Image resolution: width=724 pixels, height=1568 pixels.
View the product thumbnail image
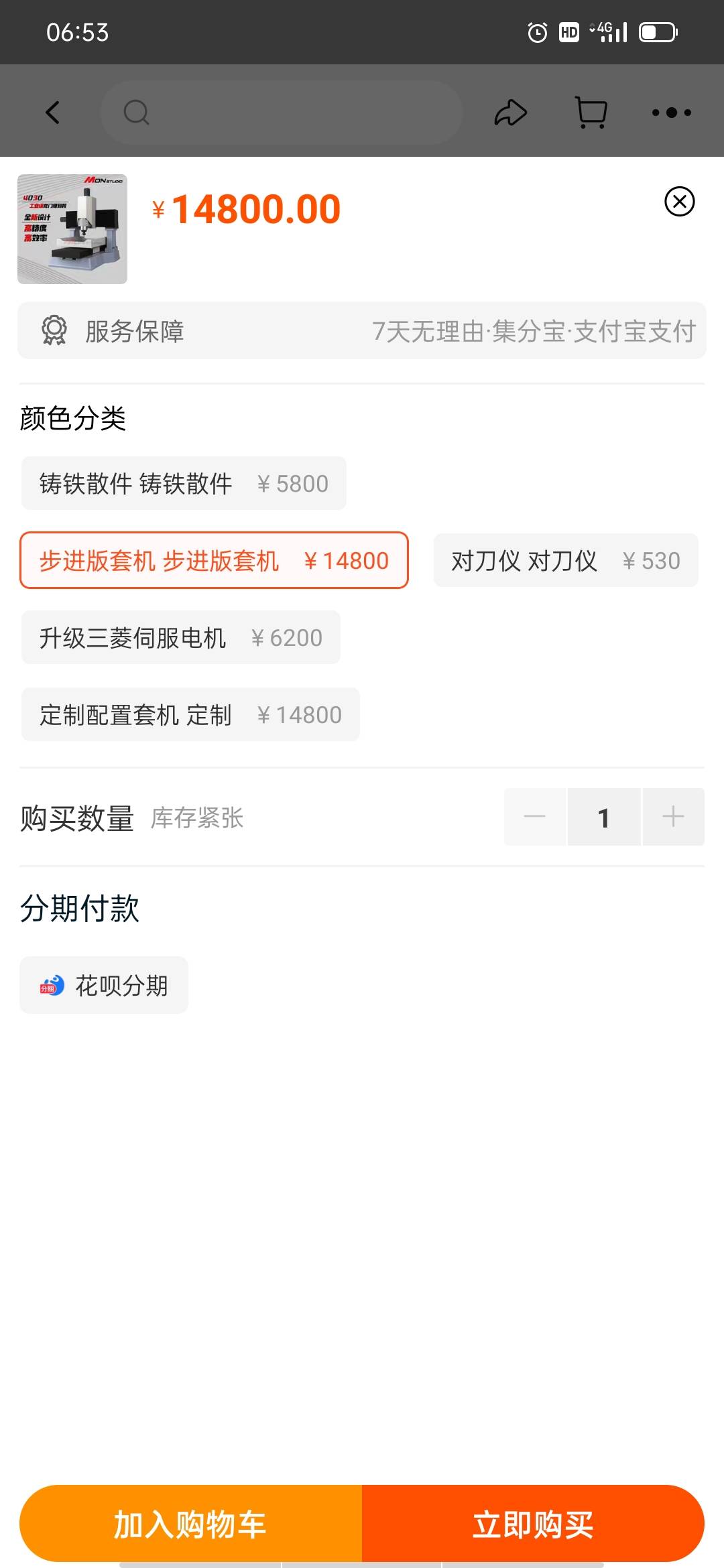72,229
